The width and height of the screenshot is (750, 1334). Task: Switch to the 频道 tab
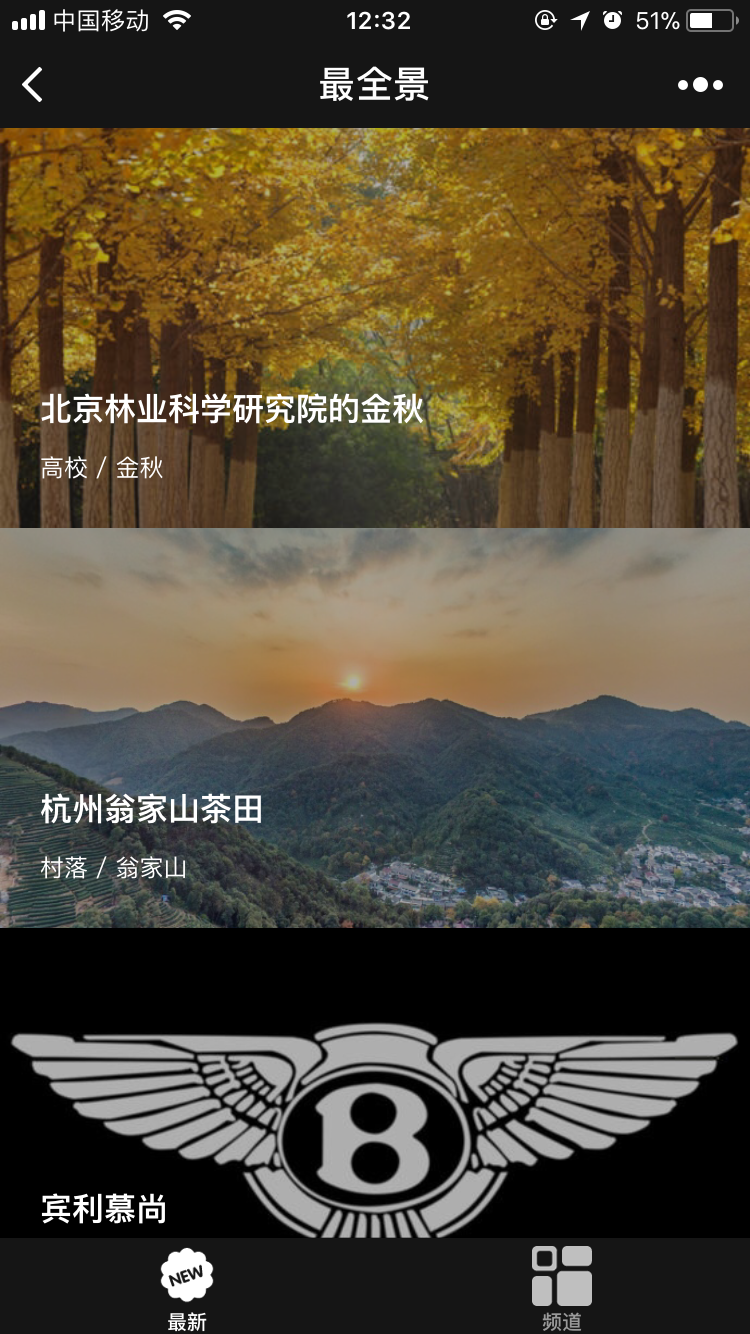561,1288
